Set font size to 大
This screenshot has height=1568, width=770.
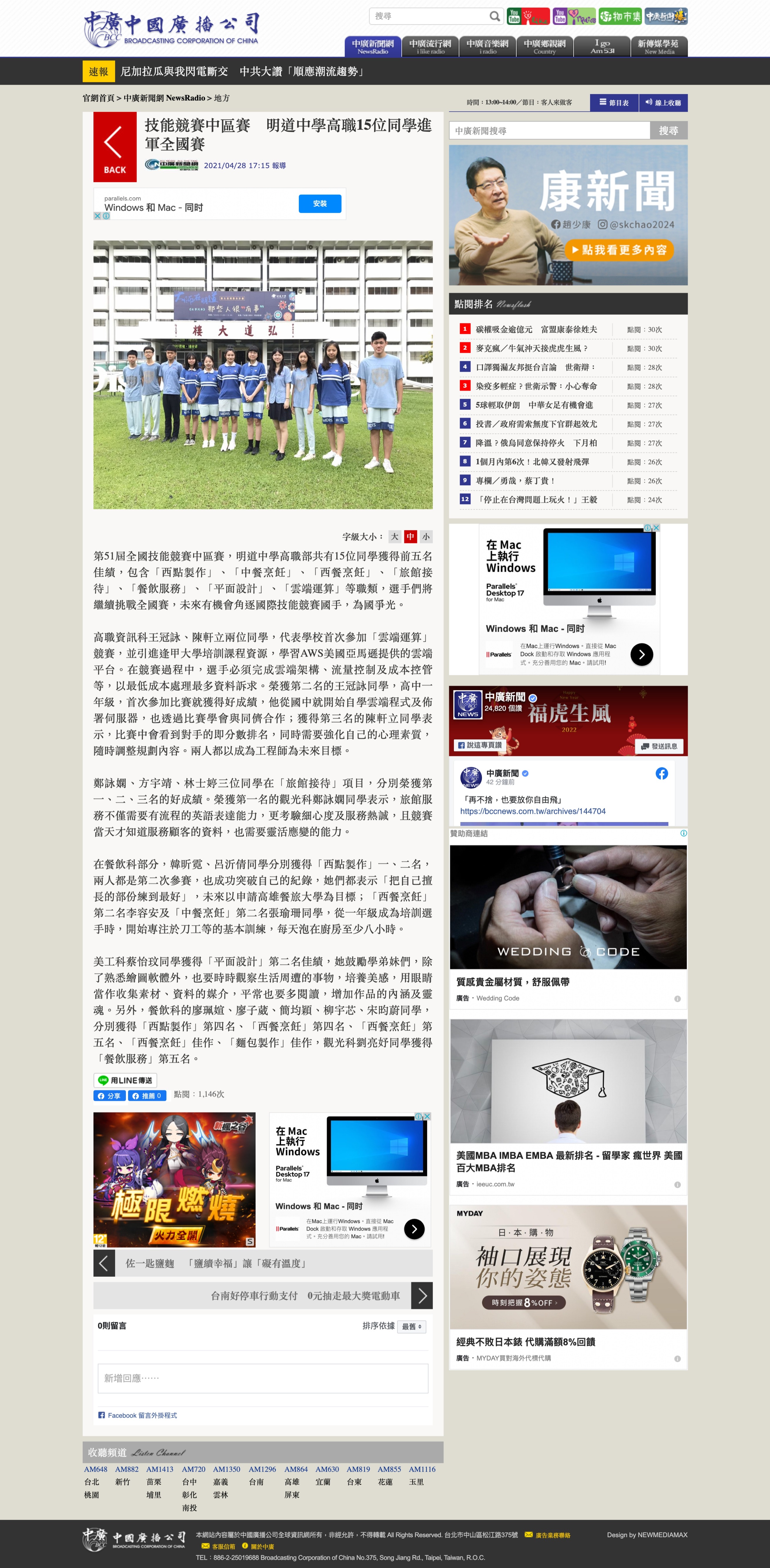394,536
